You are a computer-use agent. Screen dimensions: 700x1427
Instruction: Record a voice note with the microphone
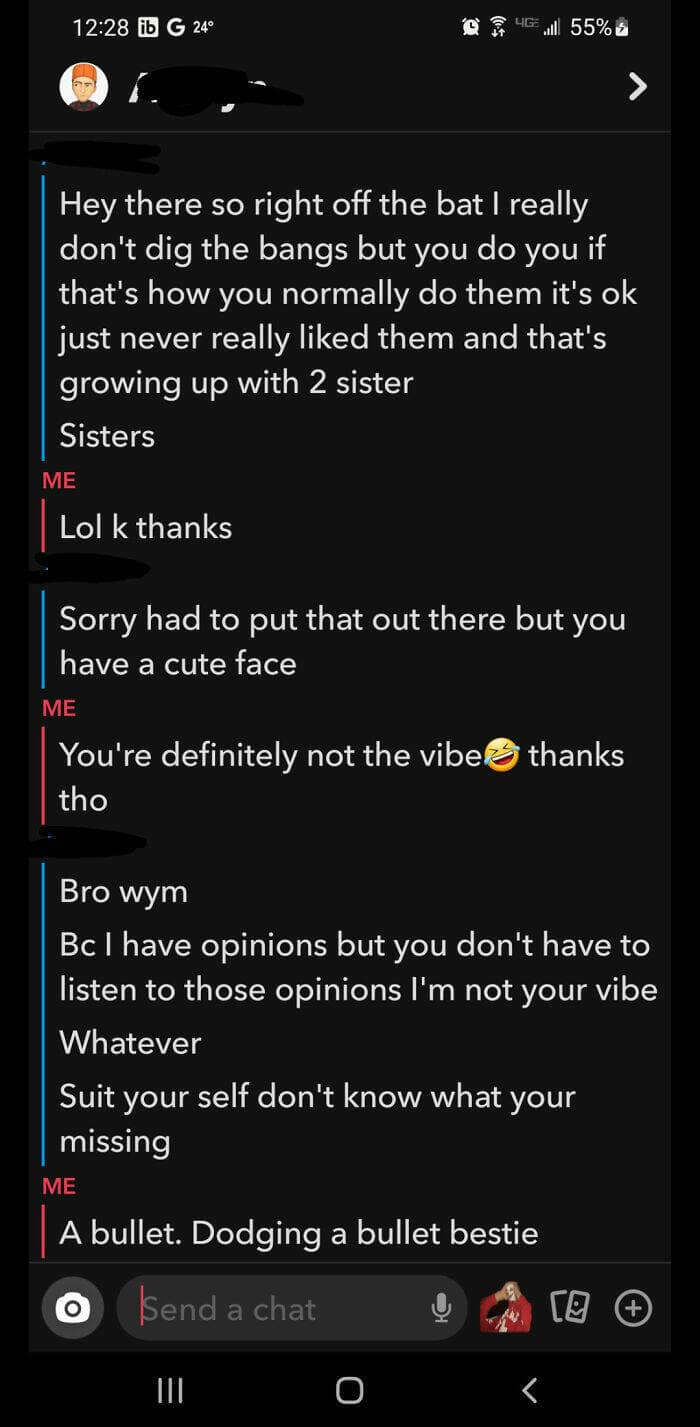(441, 1308)
